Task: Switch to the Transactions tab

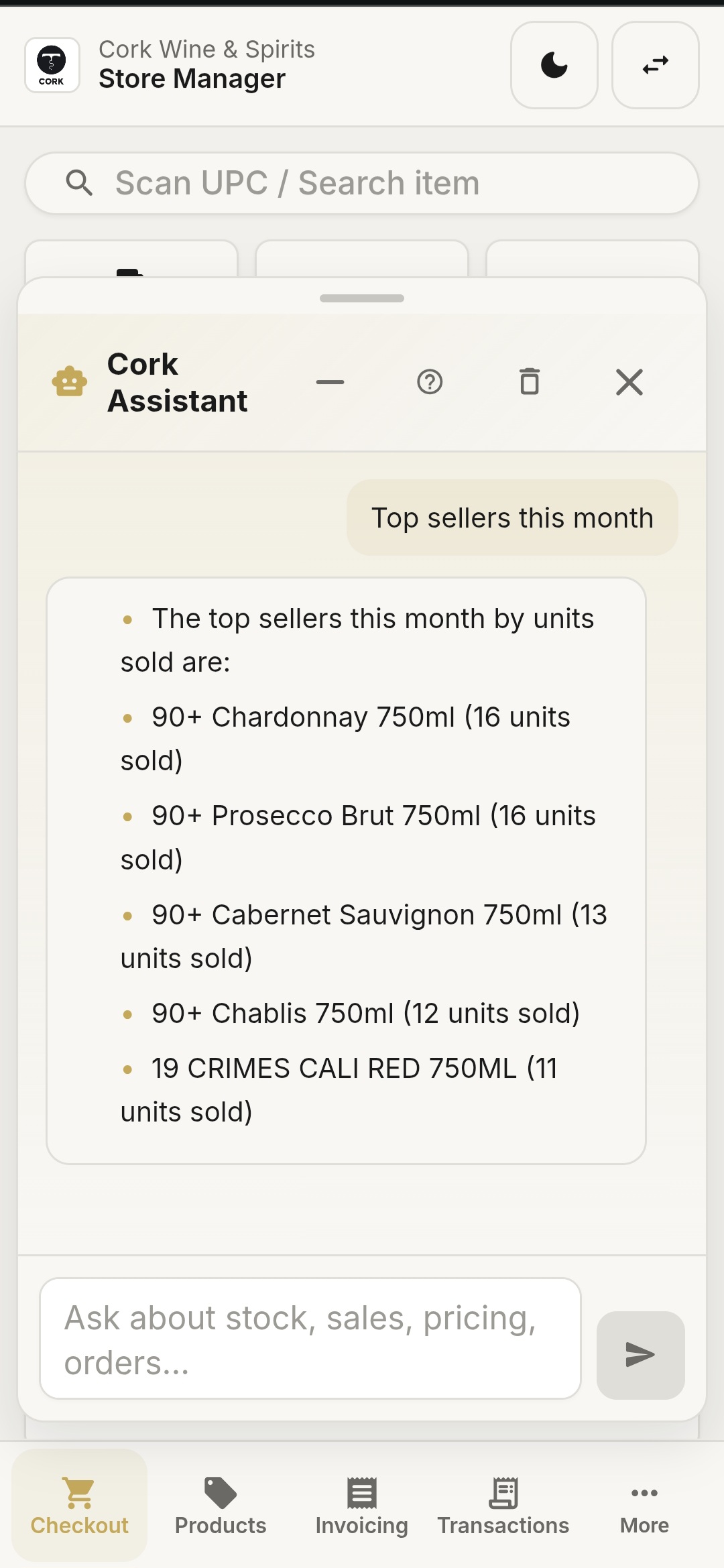Action: click(502, 1508)
